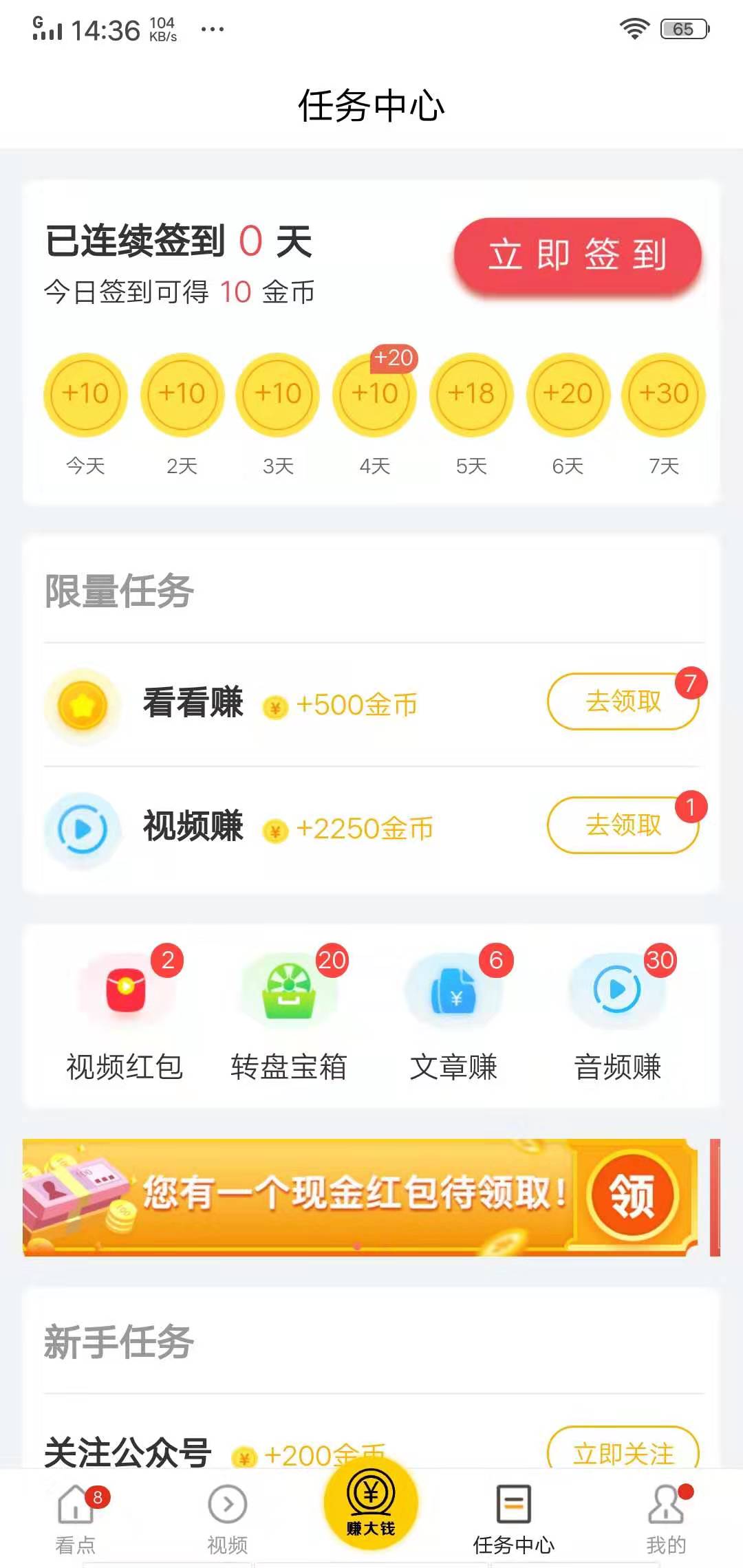Click 去领取 next to 看看赚
Screen dimensions: 743x1568
(621, 701)
